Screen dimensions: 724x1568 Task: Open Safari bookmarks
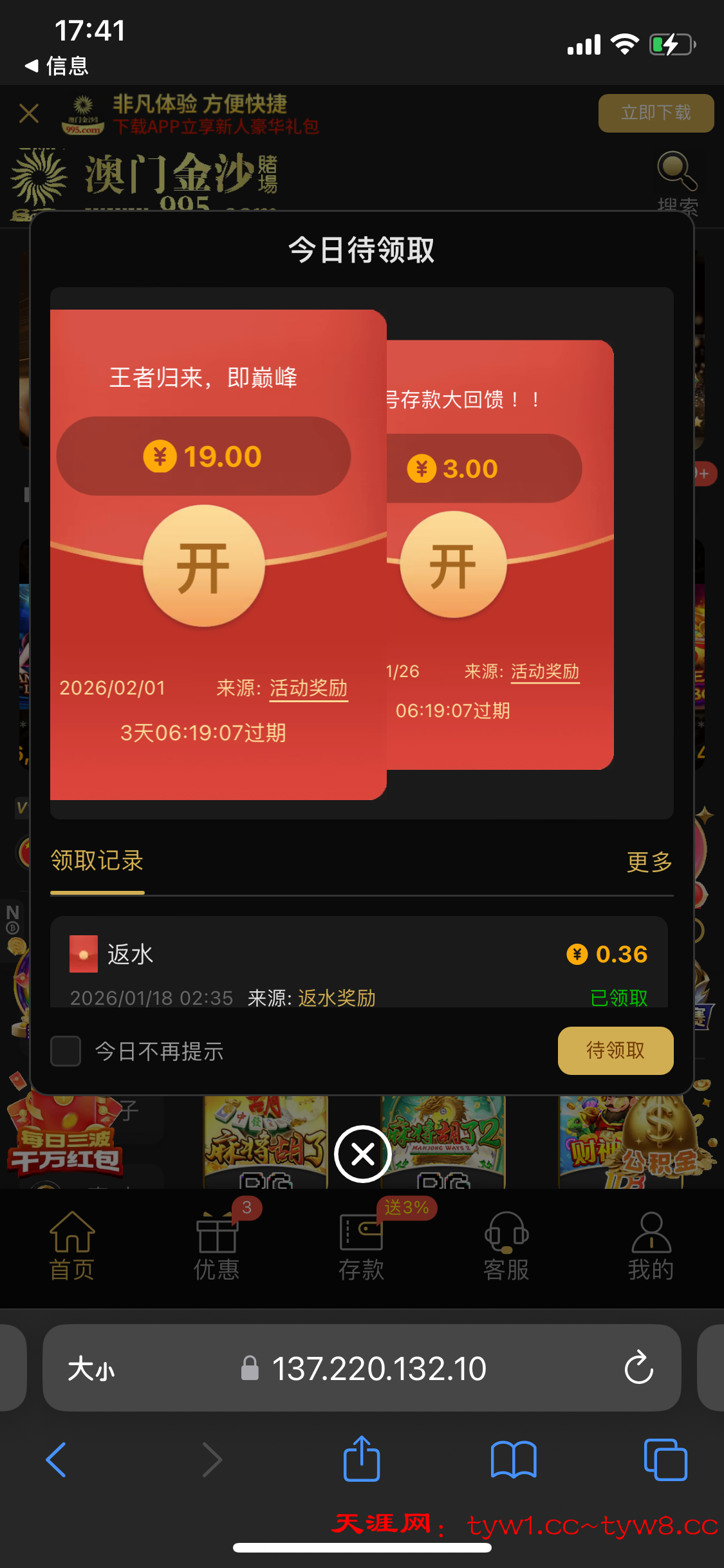tap(513, 1459)
